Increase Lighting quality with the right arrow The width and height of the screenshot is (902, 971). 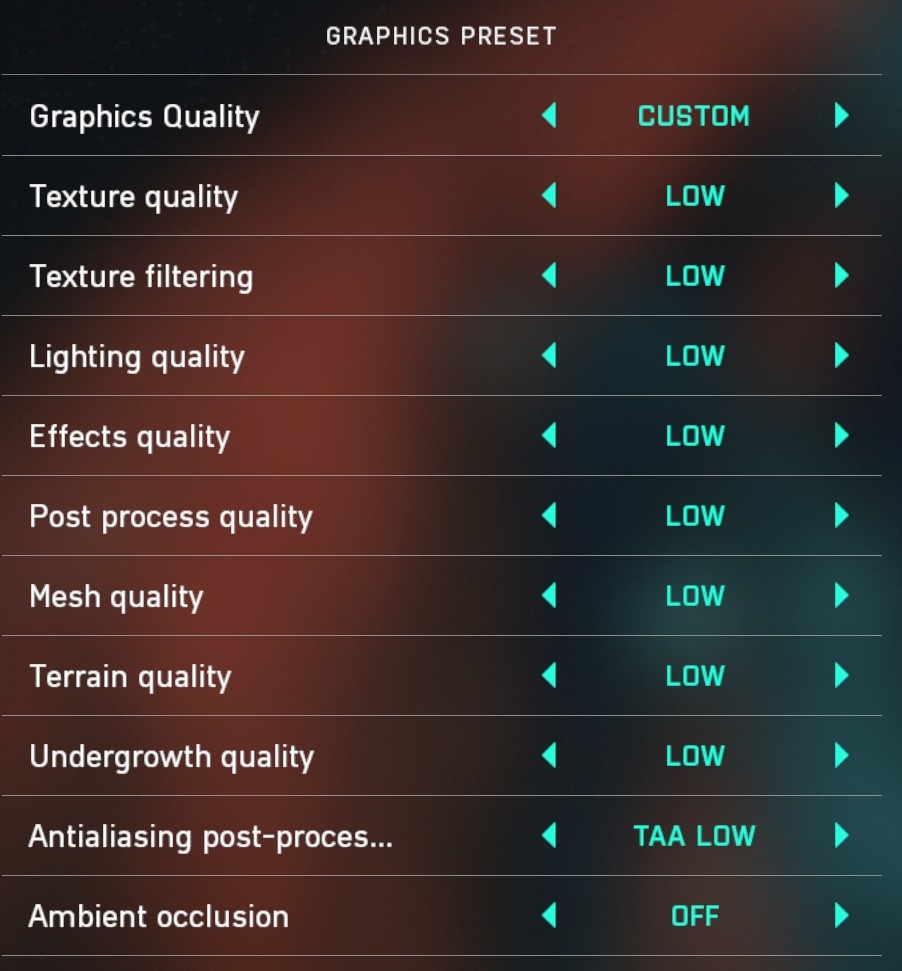[841, 356]
